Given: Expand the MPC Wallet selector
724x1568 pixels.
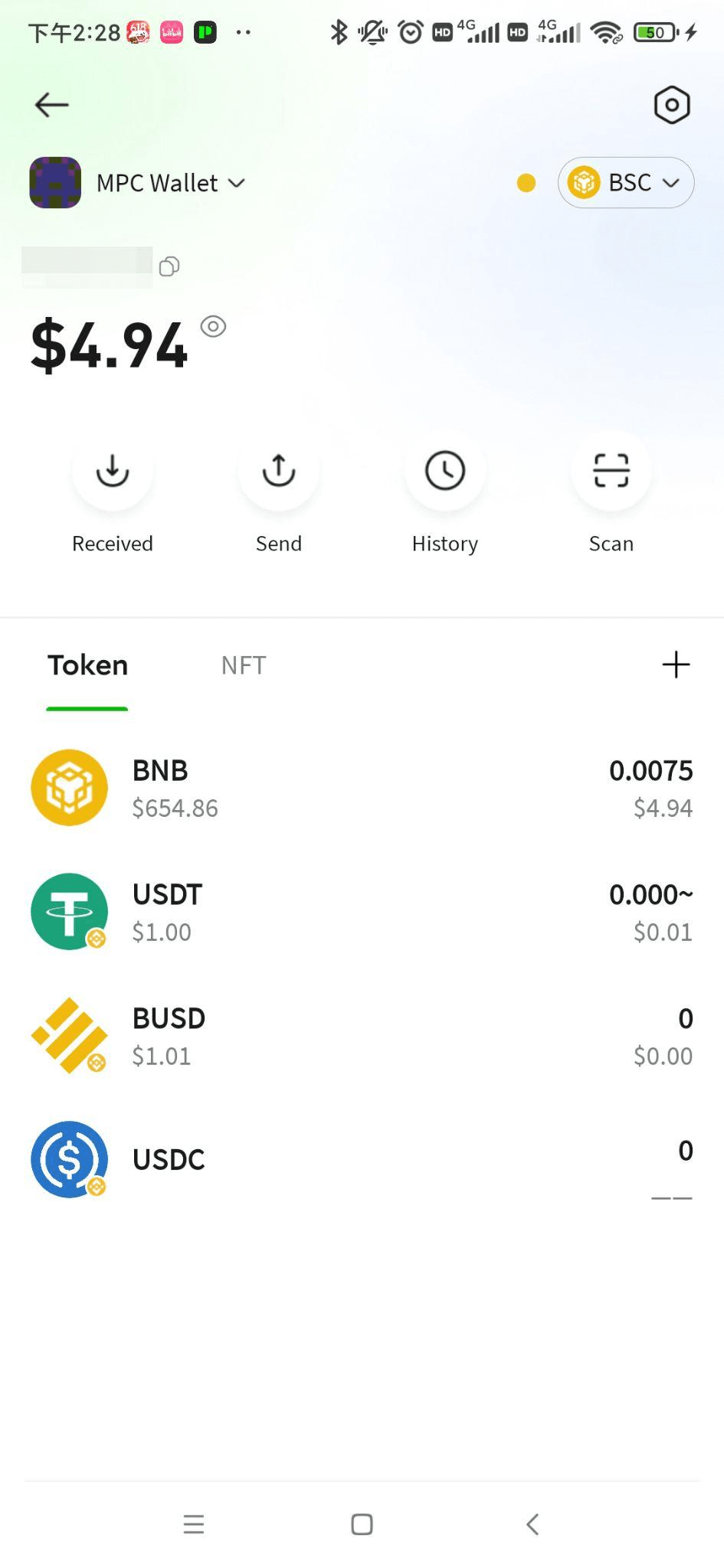Looking at the screenshot, I should (170, 183).
